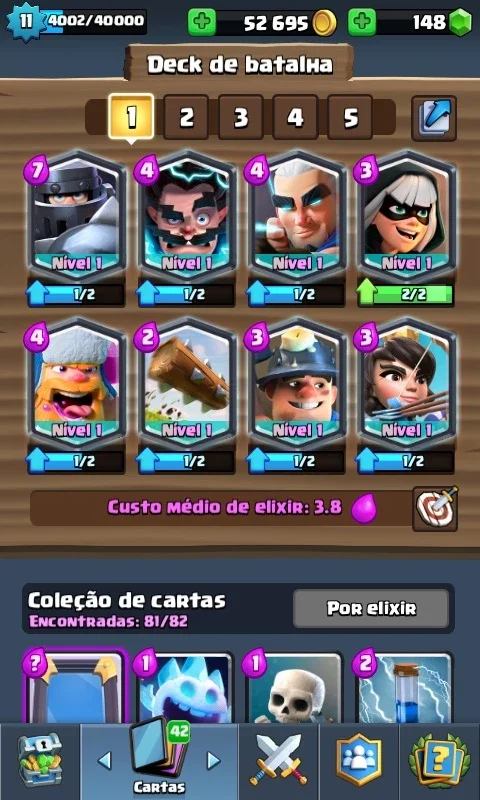Select battle deck slot 3
The width and height of the screenshot is (480, 800).
click(x=241, y=117)
